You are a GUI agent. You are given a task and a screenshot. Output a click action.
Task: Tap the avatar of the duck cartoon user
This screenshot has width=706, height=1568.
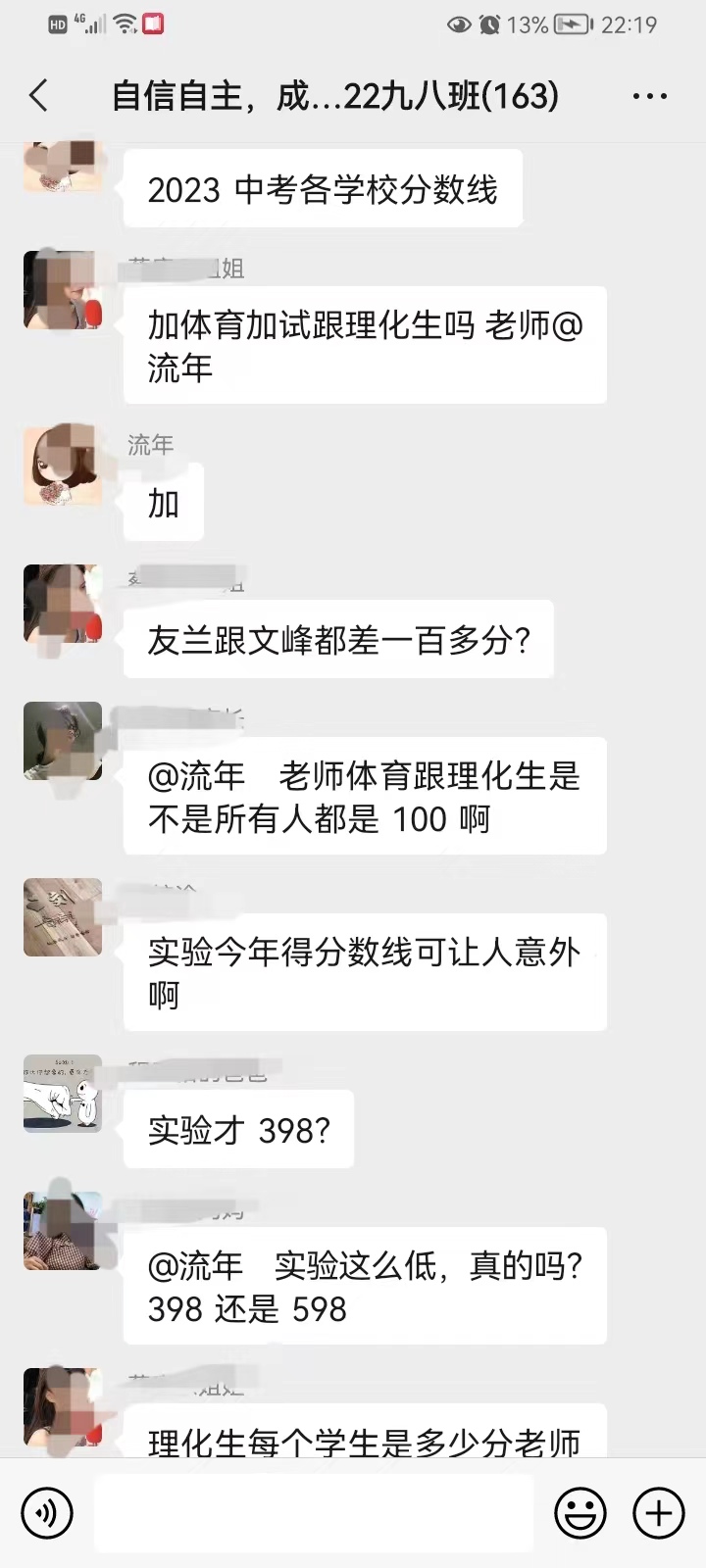[62, 1095]
